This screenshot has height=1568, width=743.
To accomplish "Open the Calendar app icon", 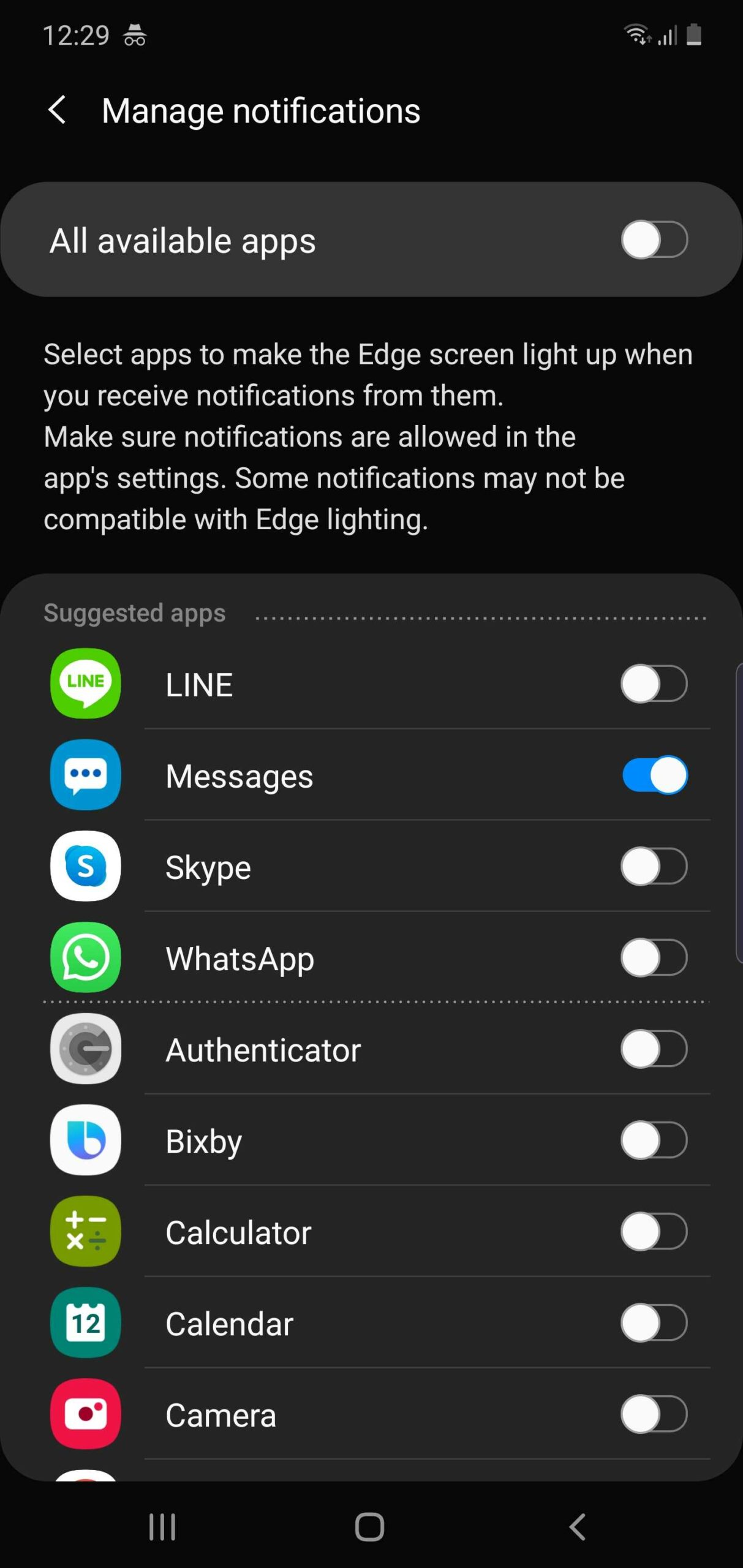I will click(85, 1323).
